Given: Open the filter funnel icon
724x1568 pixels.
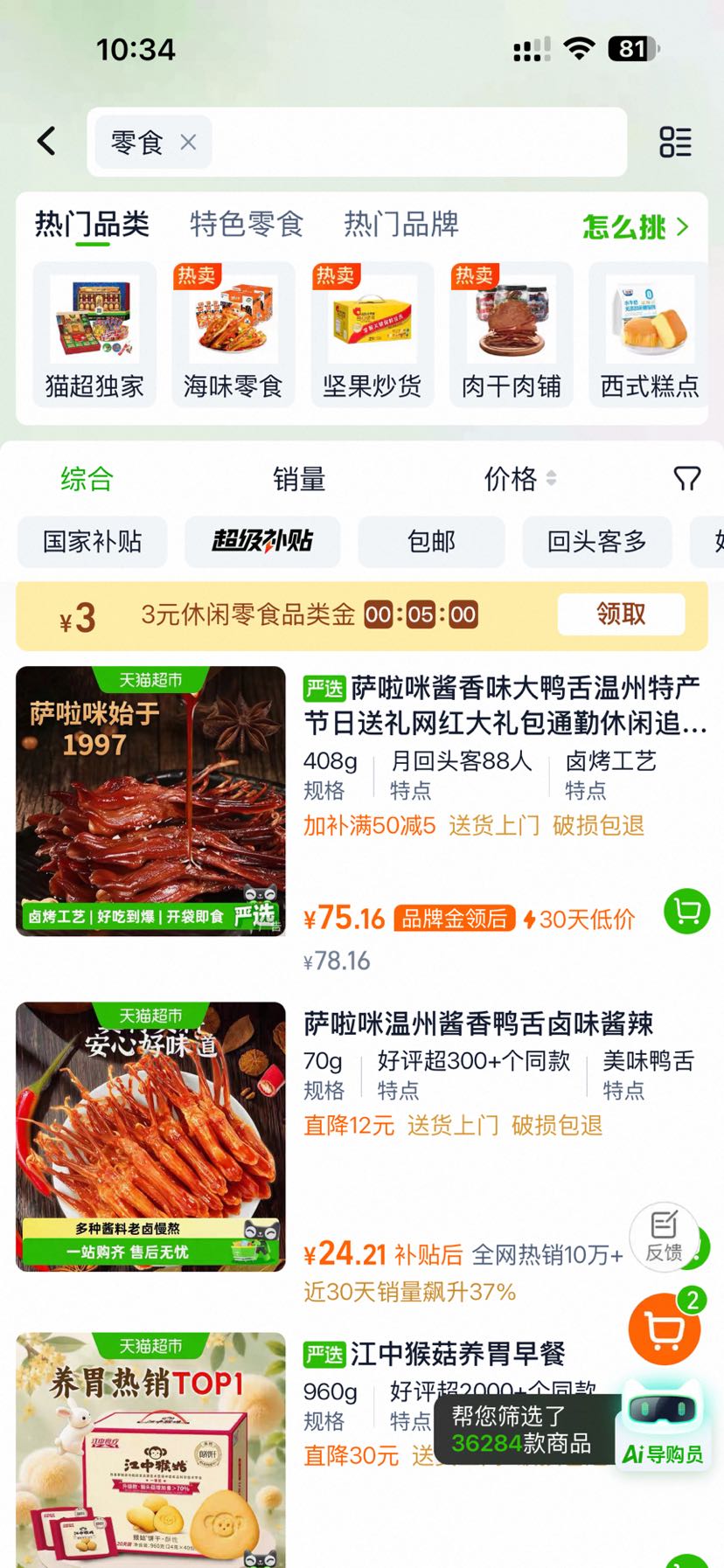Looking at the screenshot, I should pyautogui.click(x=687, y=479).
